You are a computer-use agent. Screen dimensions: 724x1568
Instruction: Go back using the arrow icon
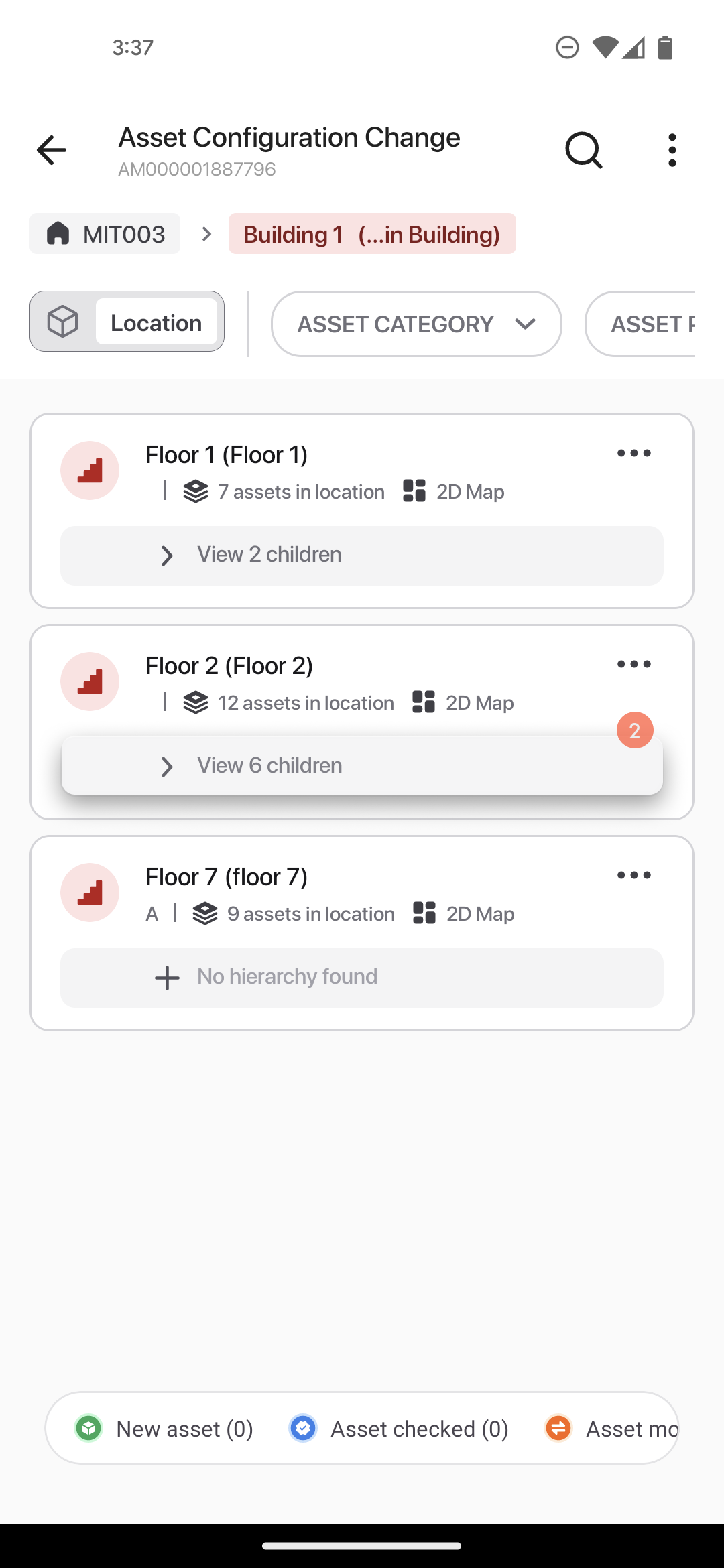point(52,150)
